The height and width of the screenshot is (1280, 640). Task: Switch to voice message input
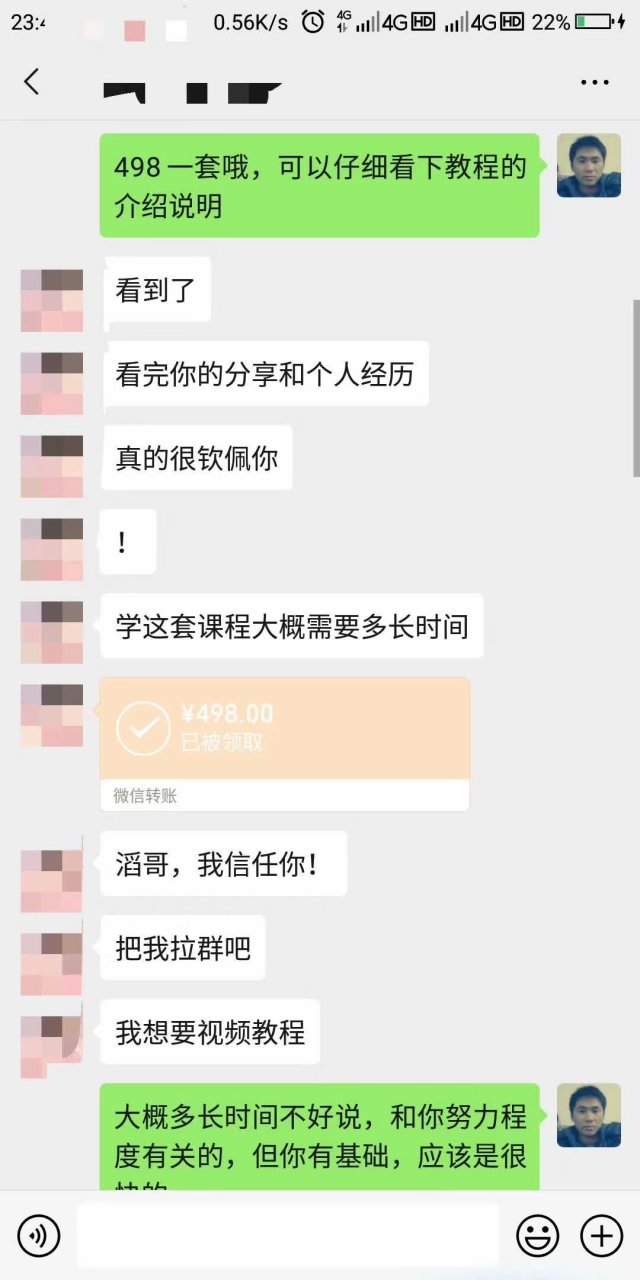click(x=38, y=1236)
